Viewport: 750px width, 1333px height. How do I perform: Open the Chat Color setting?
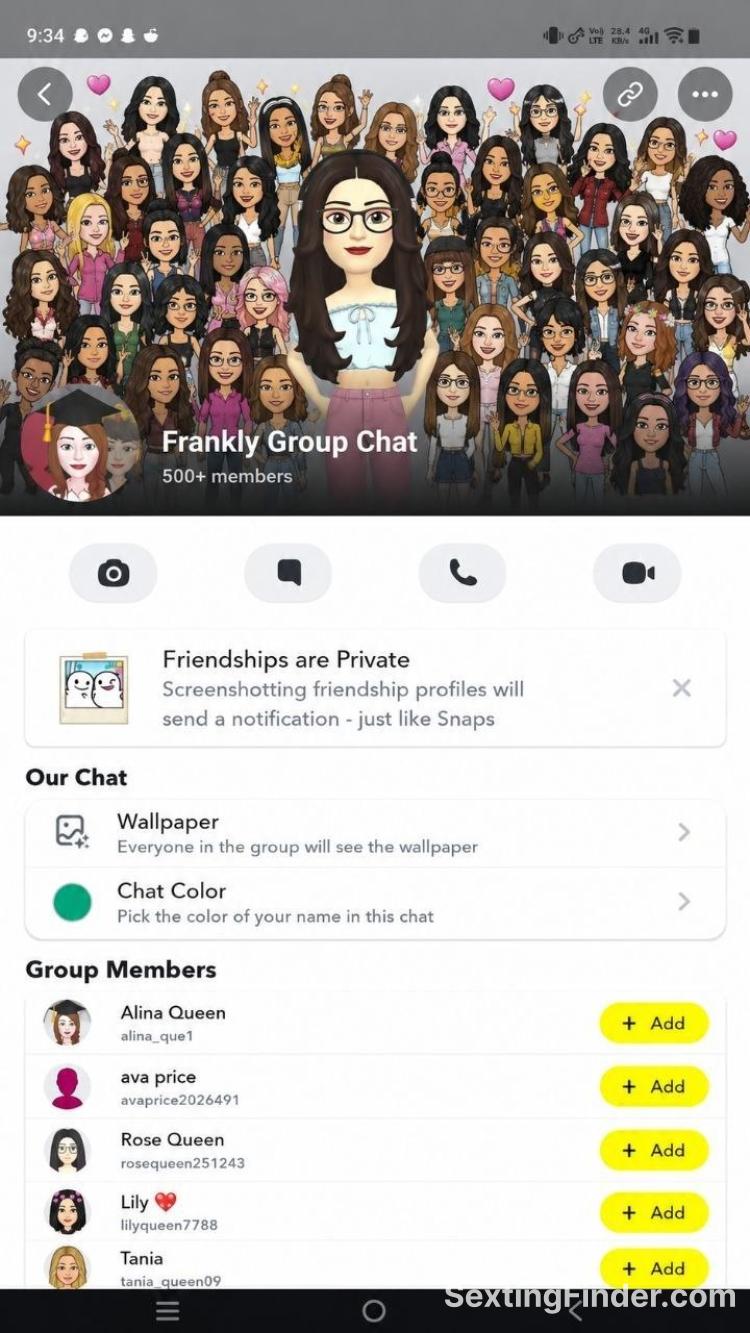(375, 902)
